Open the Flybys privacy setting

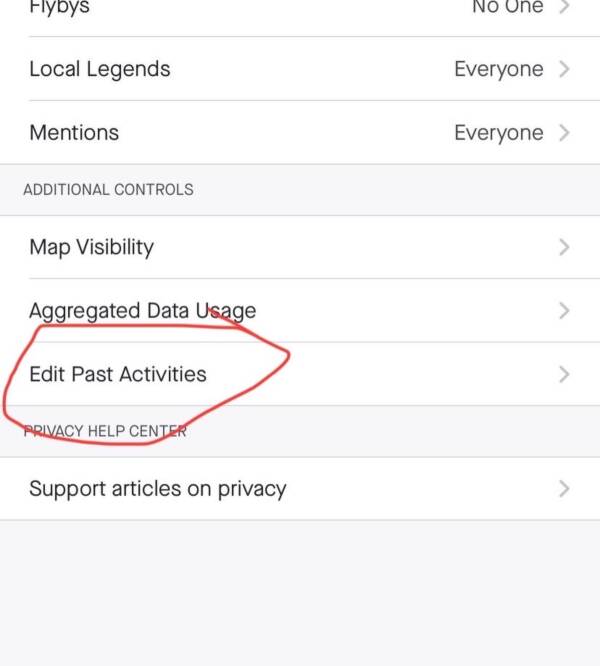tap(300, 10)
